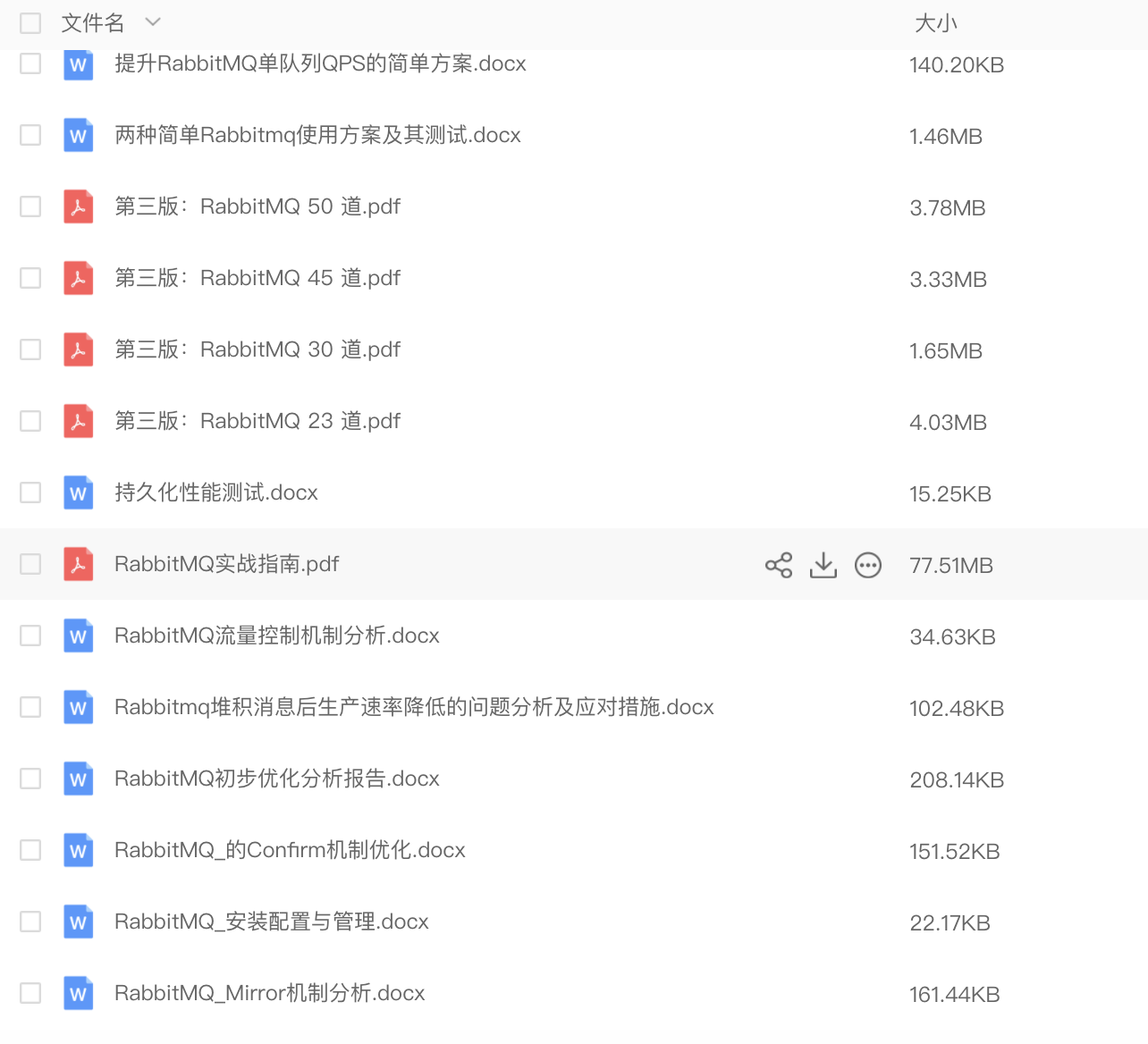
Task: Open 第三版：RabbitMQ 50 道.pdf
Action: pyautogui.click(x=257, y=206)
